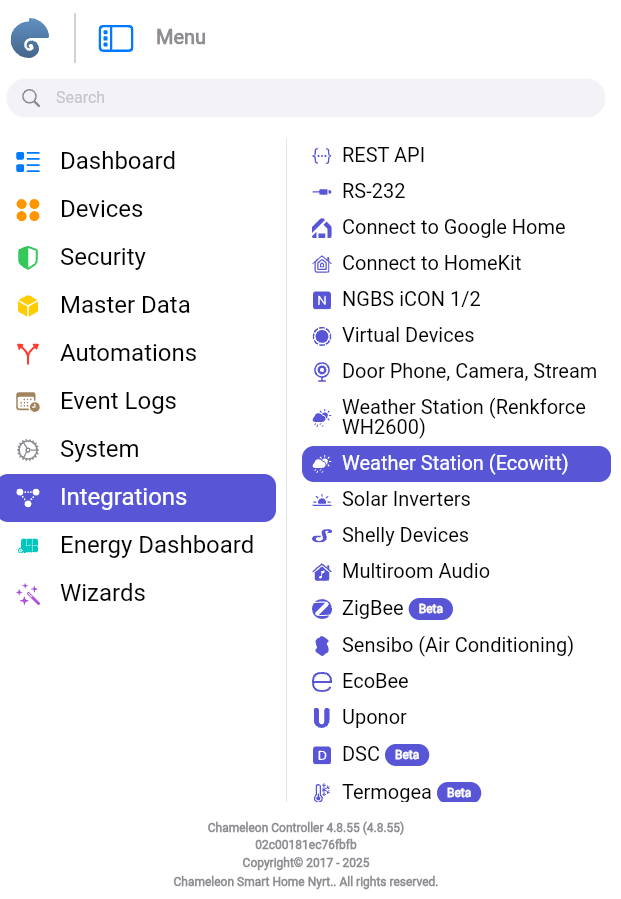621x899 pixels.
Task: Open the Security section
Action: 102,257
